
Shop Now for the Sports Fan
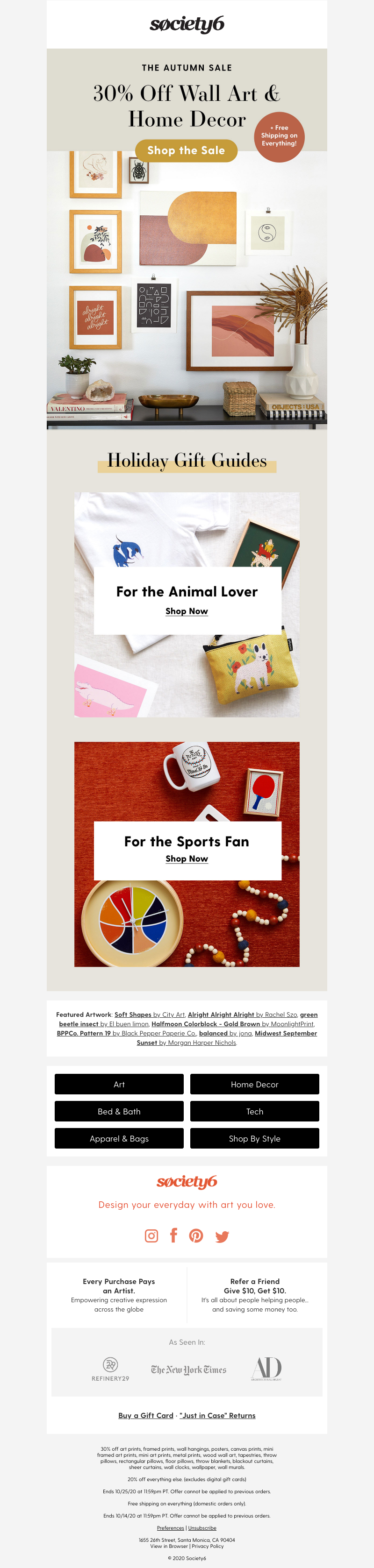[187, 858]
